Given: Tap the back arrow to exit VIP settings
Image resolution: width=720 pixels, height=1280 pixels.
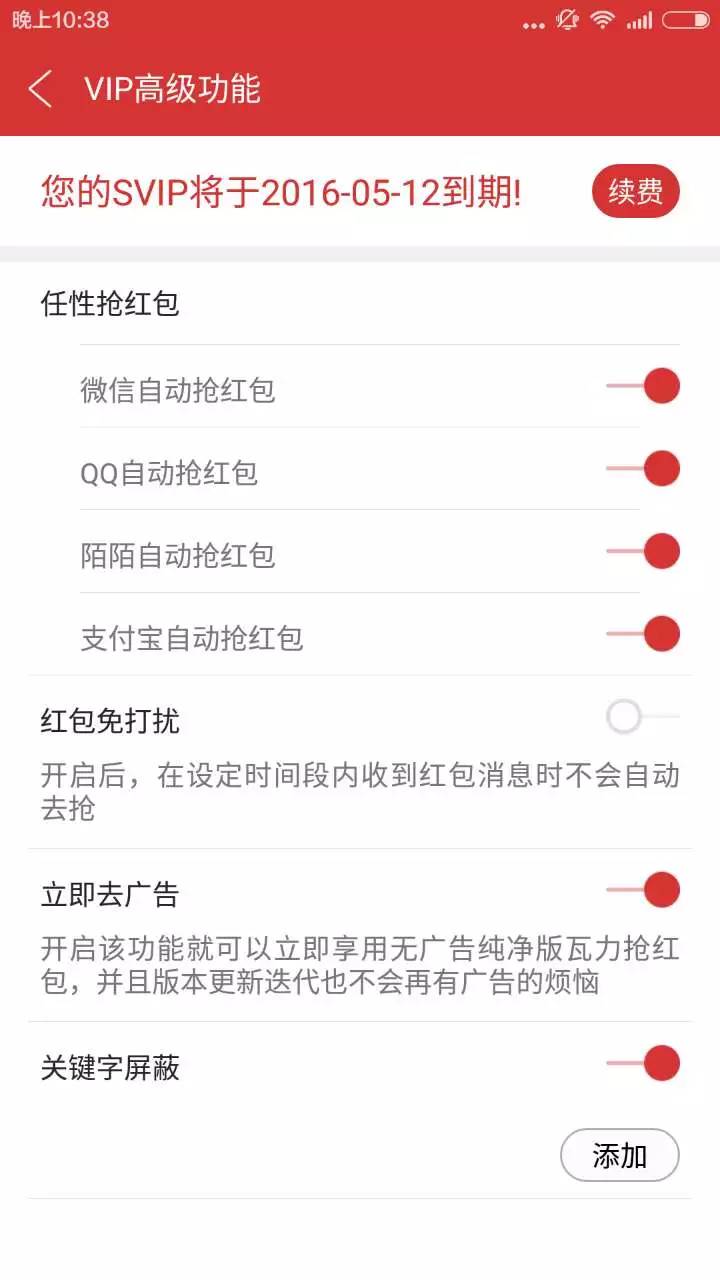Looking at the screenshot, I should (x=42, y=89).
